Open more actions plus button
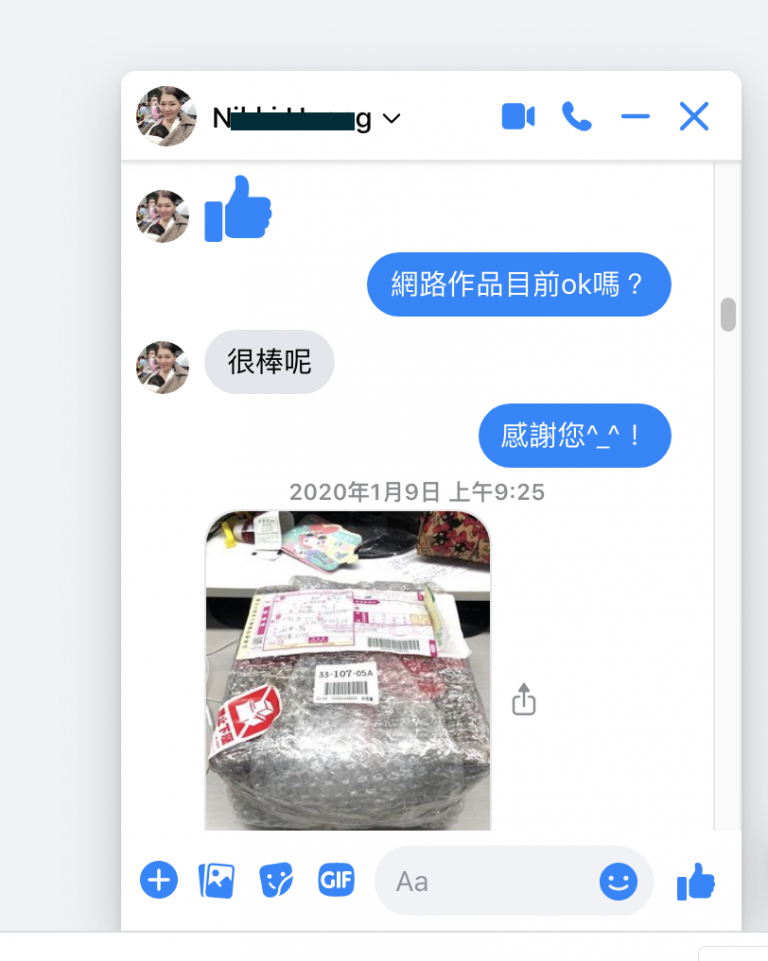The image size is (768, 961). click(159, 880)
